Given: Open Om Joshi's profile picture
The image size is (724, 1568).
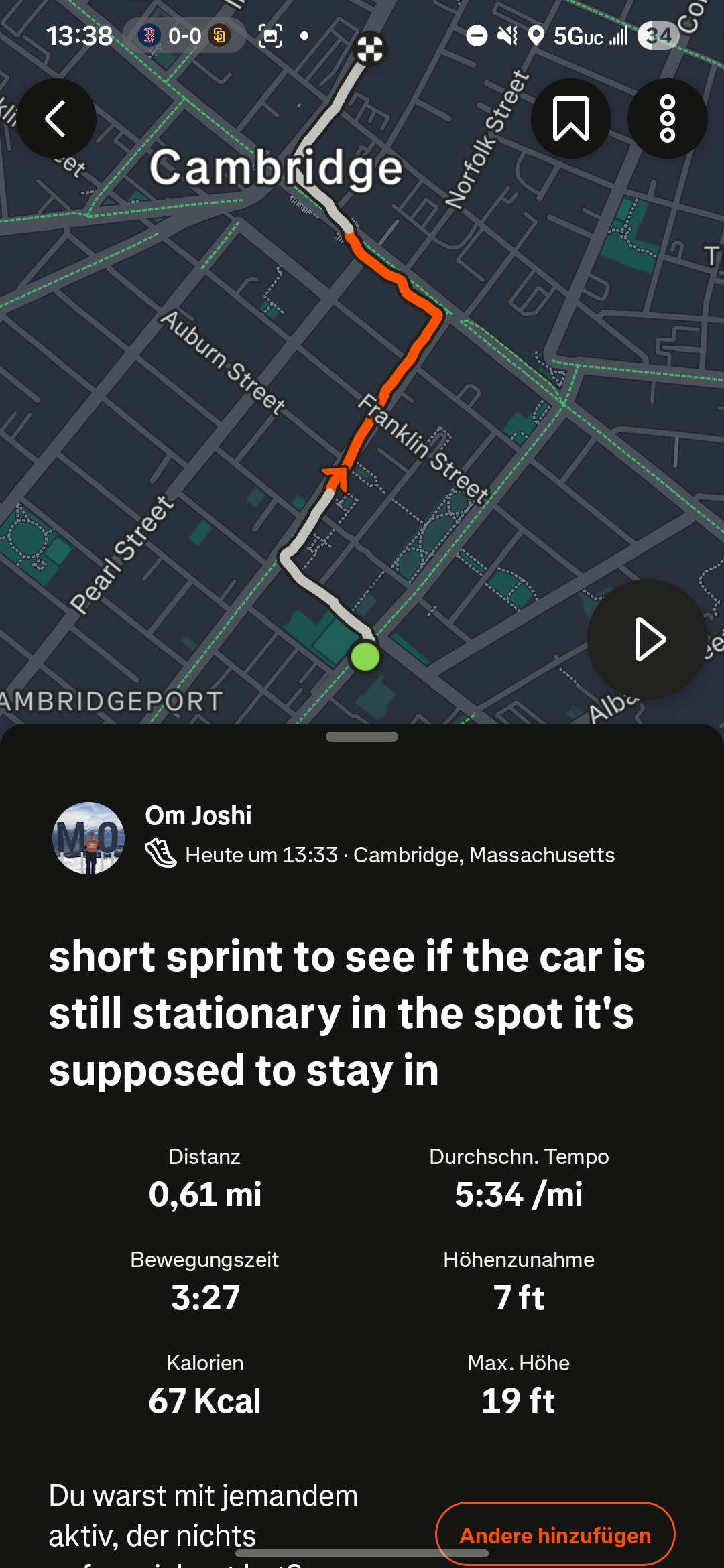Looking at the screenshot, I should [88, 838].
